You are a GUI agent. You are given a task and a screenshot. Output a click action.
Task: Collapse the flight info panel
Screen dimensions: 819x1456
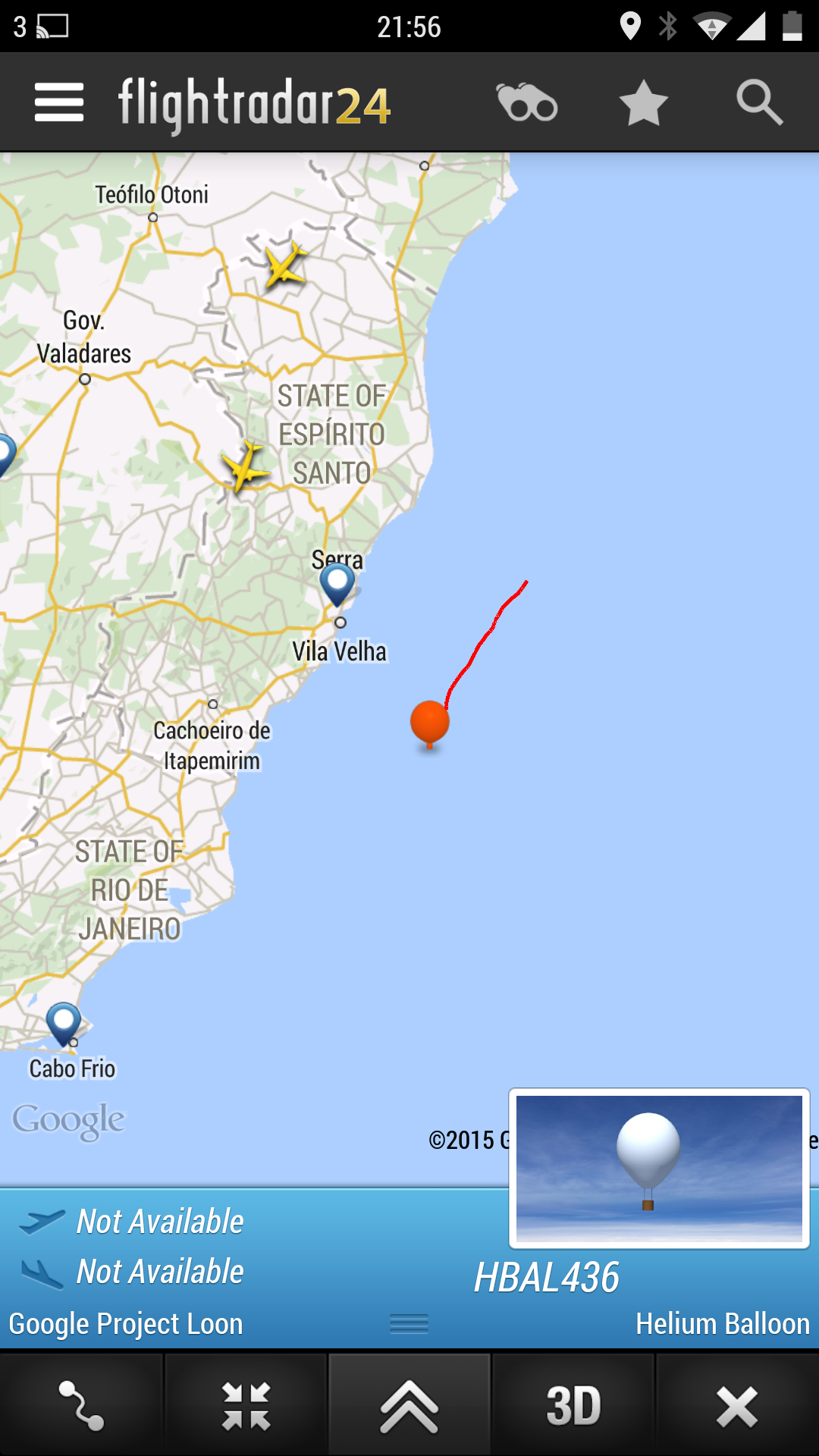coord(409,1323)
